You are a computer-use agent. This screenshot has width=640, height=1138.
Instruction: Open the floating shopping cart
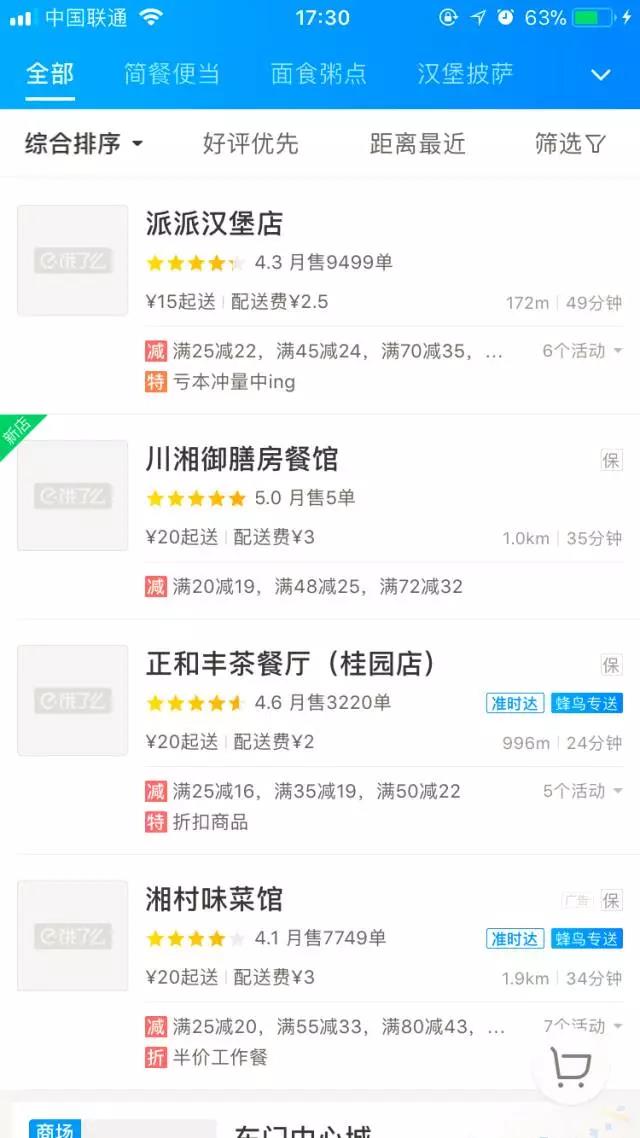[570, 1069]
